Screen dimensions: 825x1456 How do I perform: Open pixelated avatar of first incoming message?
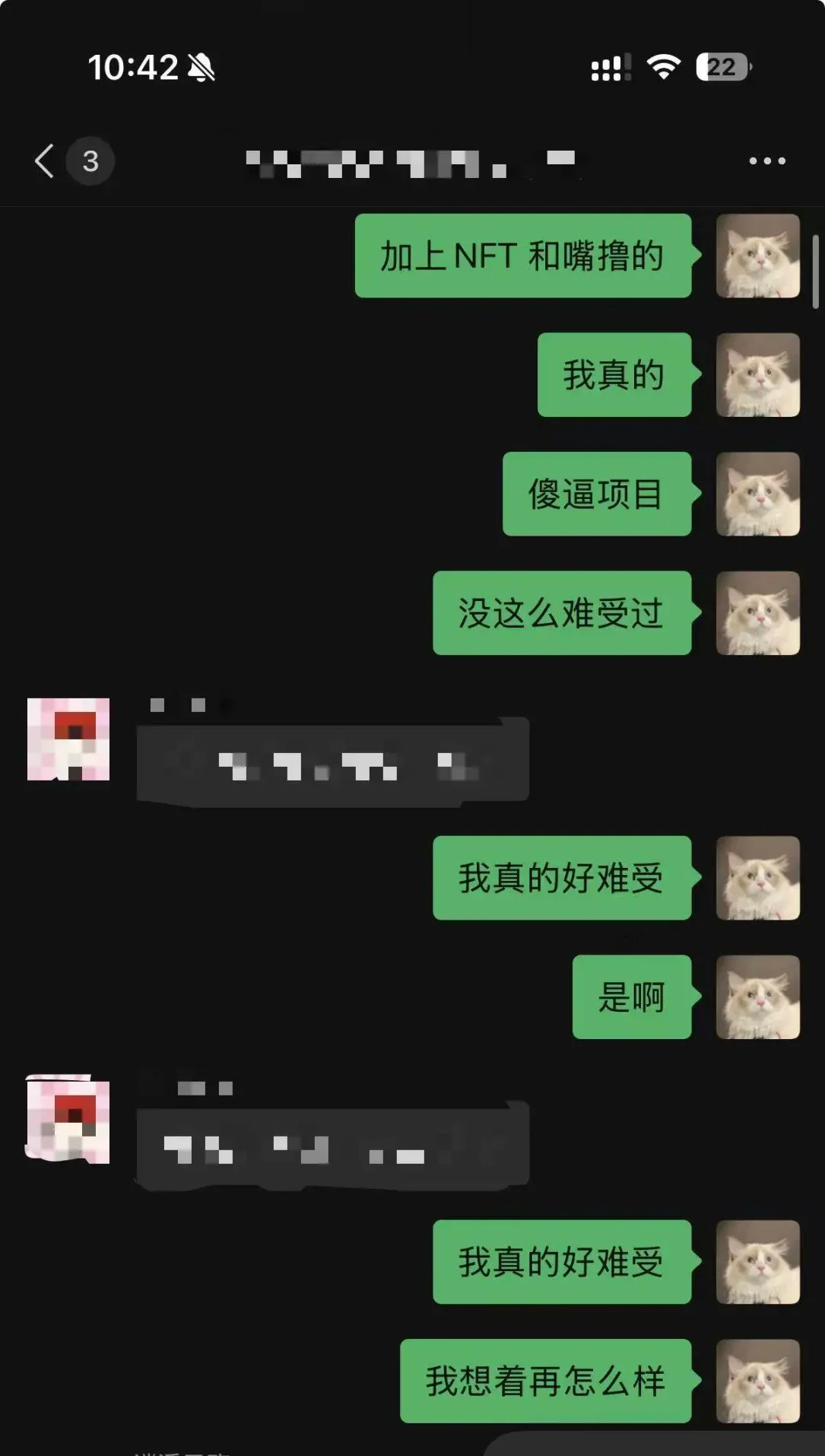click(68, 739)
